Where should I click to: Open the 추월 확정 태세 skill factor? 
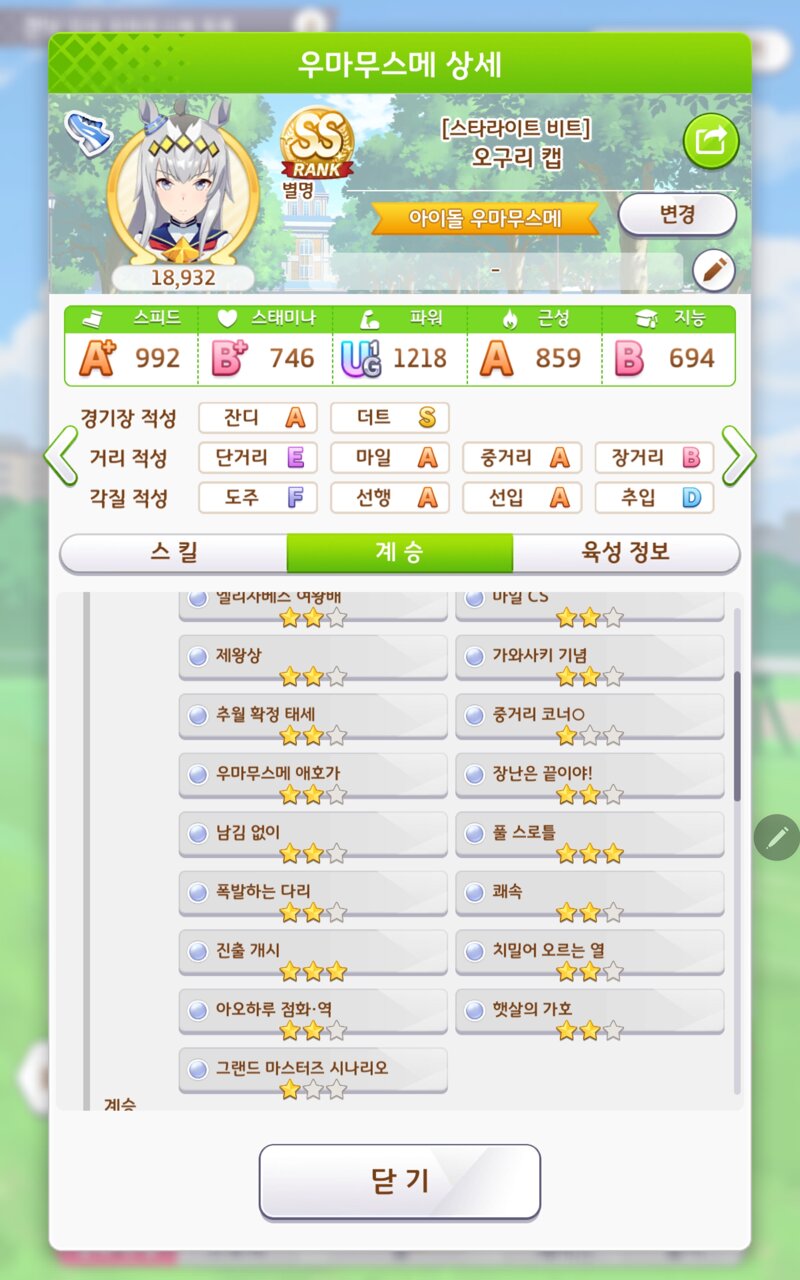[313, 723]
